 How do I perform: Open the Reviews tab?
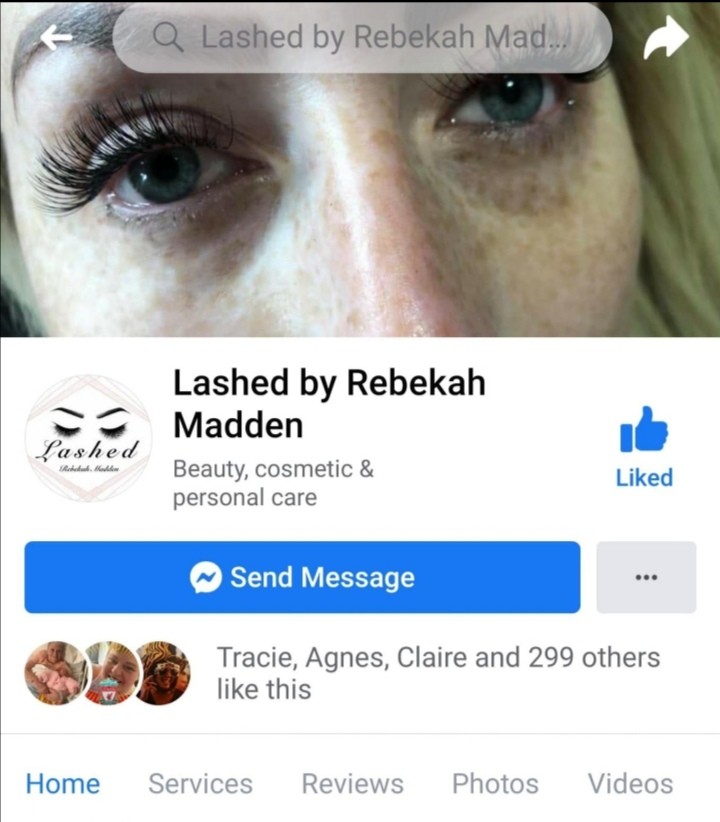coord(352,784)
